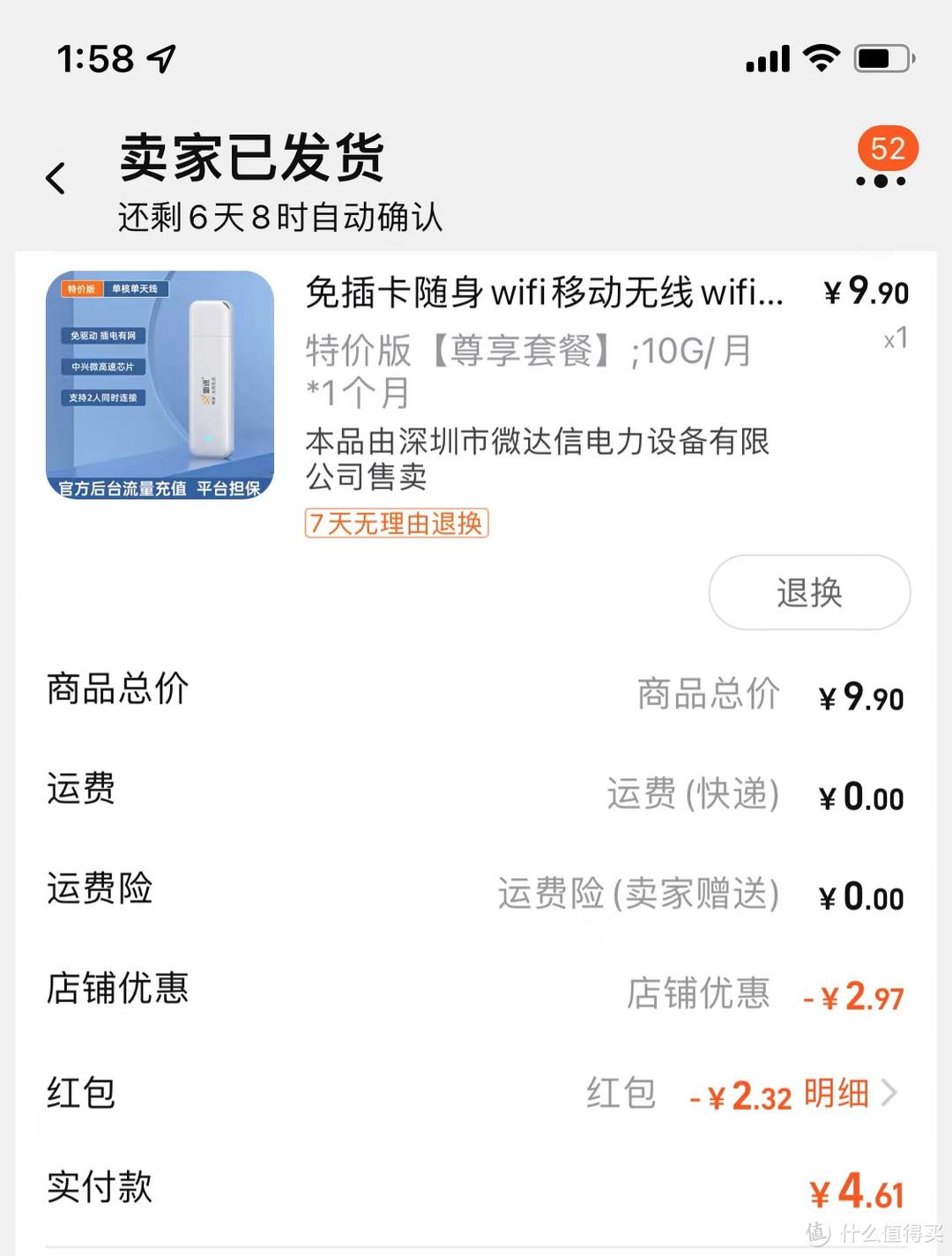Tap the Wi-Fi icon in status bar
This screenshot has width=952, height=1256.
(820, 57)
